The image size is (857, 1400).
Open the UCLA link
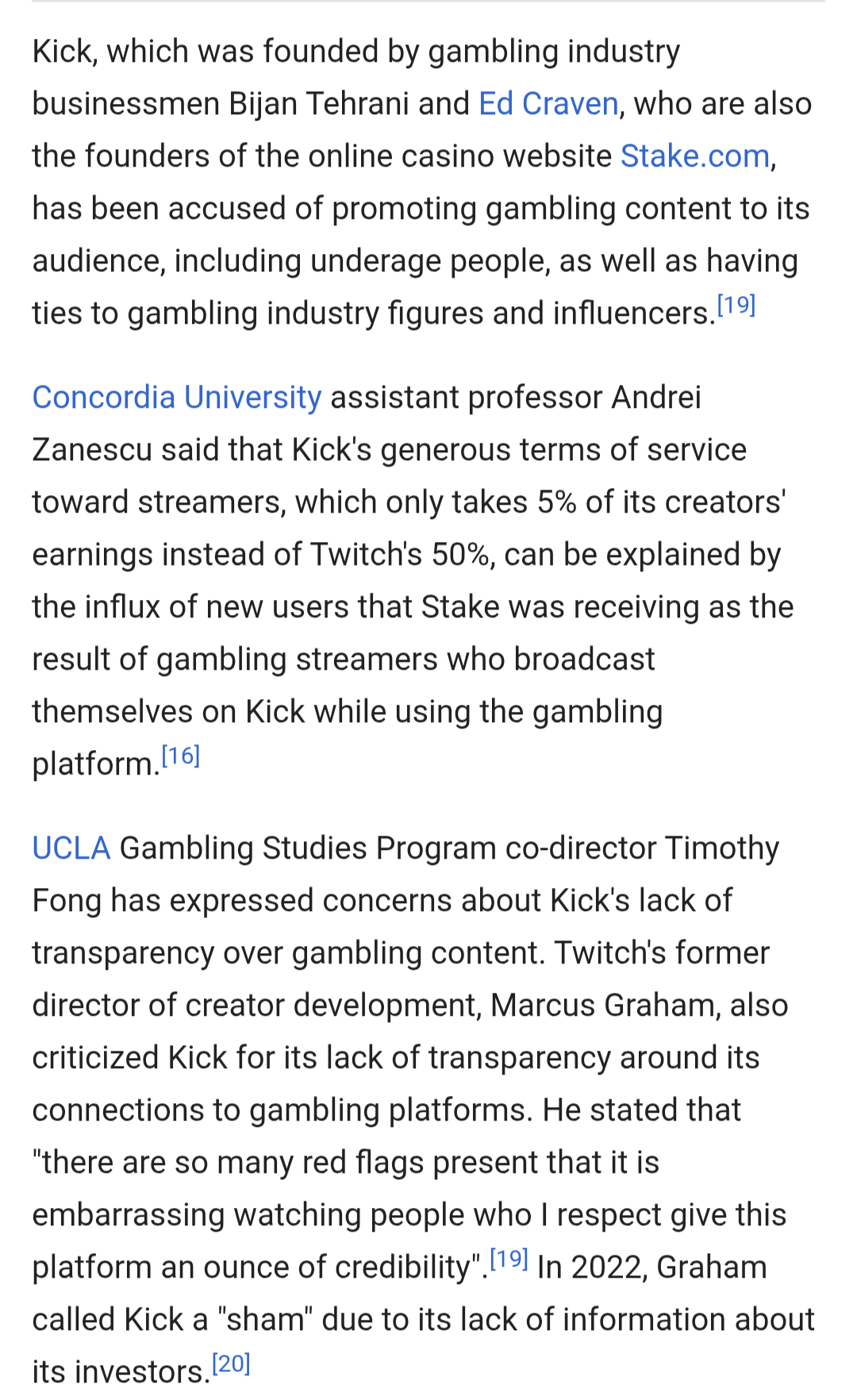71,848
